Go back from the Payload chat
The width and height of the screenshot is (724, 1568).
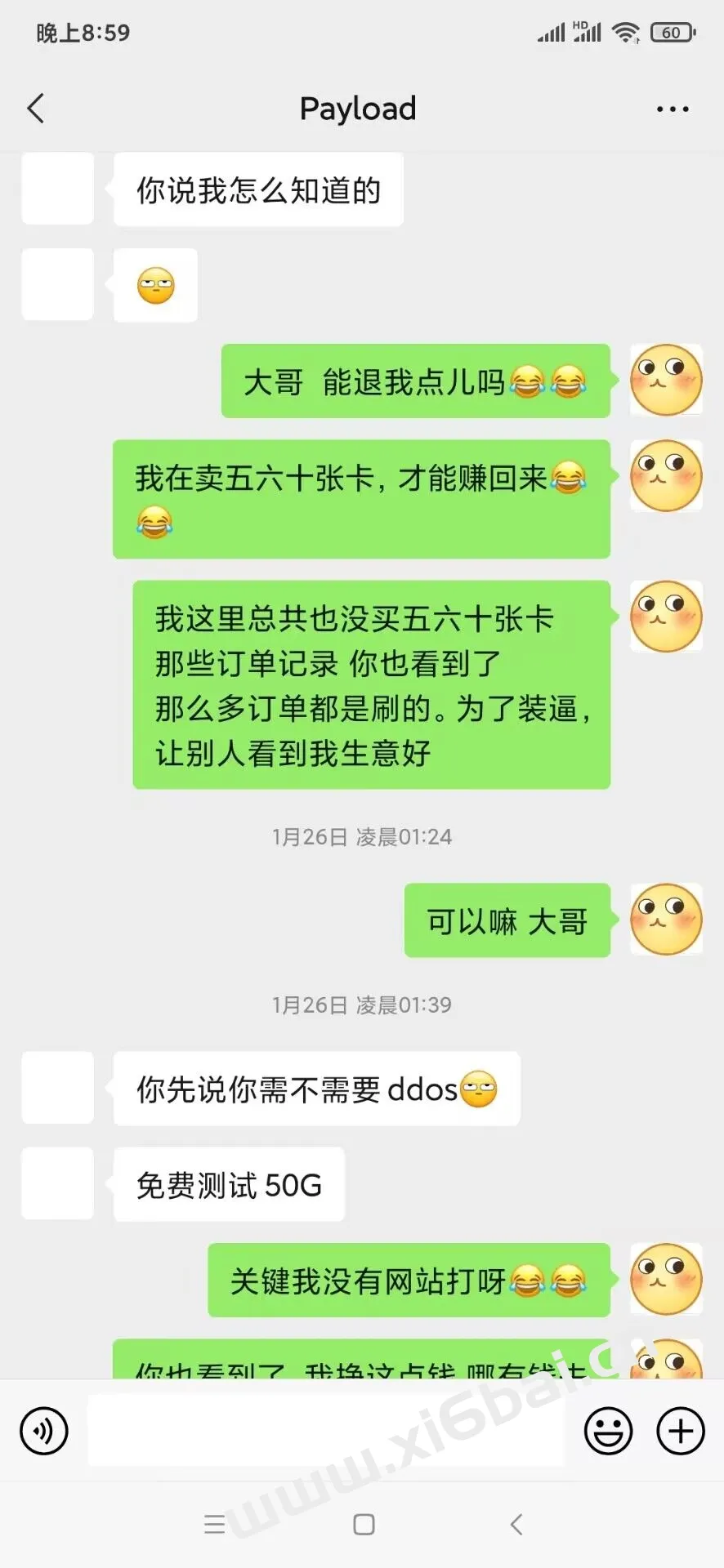pos(35,109)
